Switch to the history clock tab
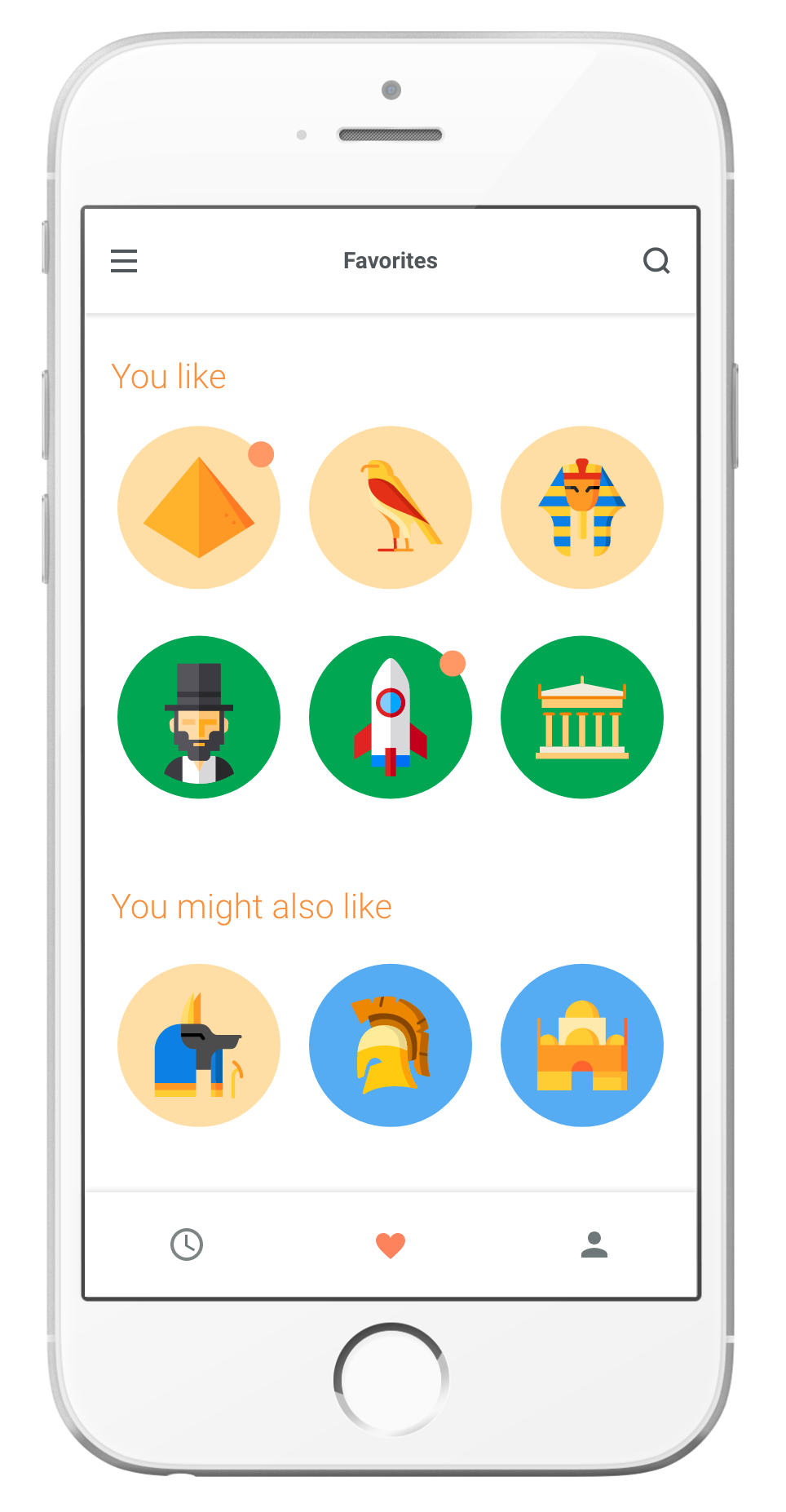 (187, 1245)
